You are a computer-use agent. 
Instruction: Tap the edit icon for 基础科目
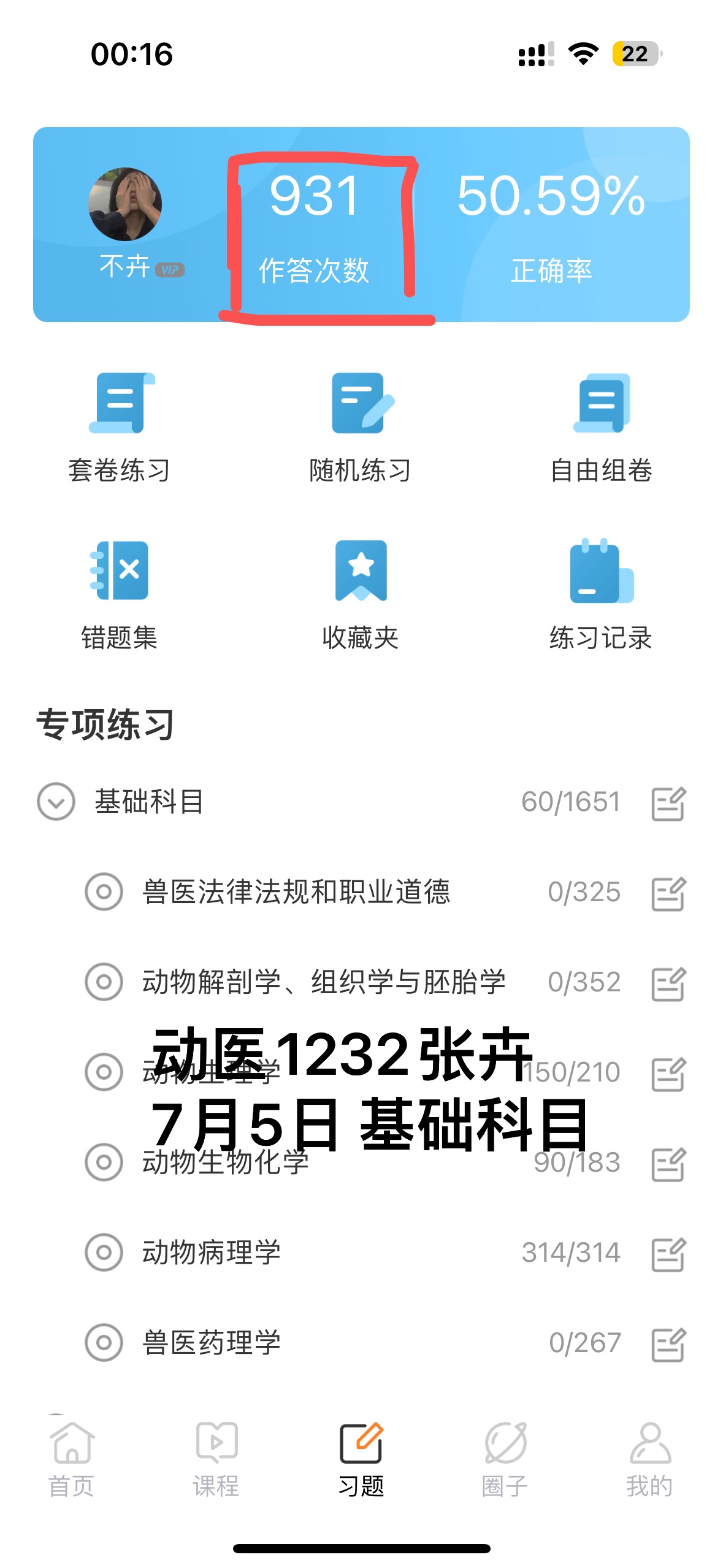tap(668, 802)
